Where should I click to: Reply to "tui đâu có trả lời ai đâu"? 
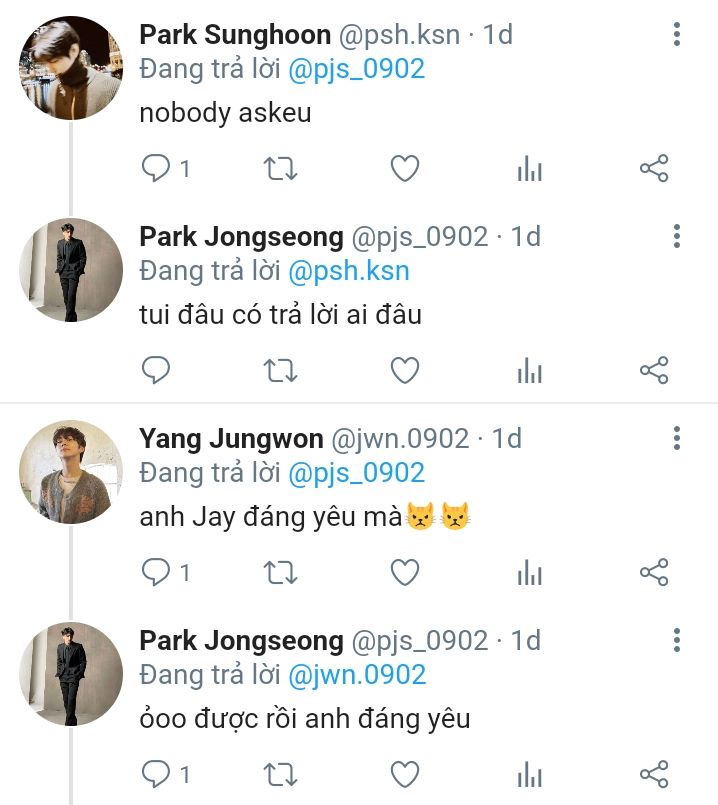(x=156, y=371)
